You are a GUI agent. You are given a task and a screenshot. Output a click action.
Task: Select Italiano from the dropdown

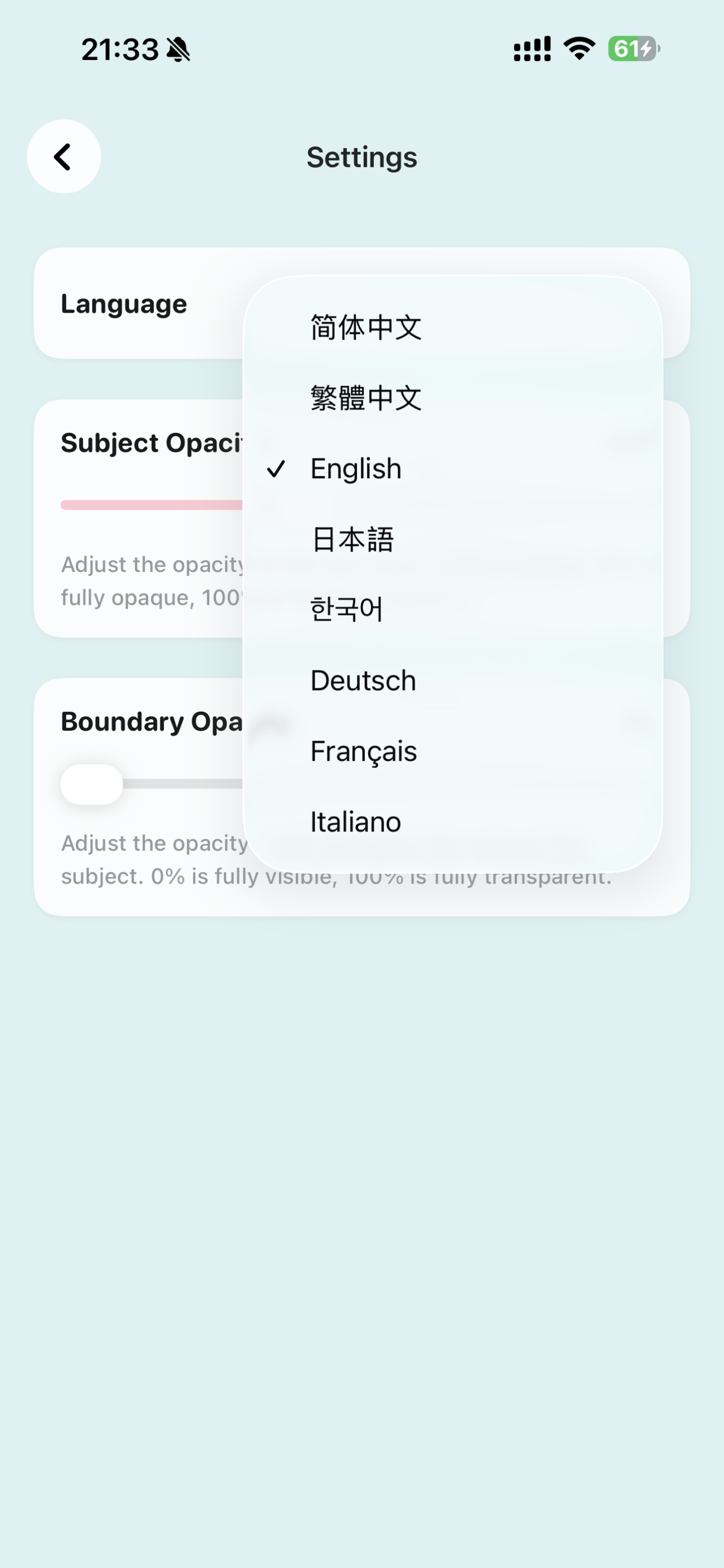click(356, 822)
